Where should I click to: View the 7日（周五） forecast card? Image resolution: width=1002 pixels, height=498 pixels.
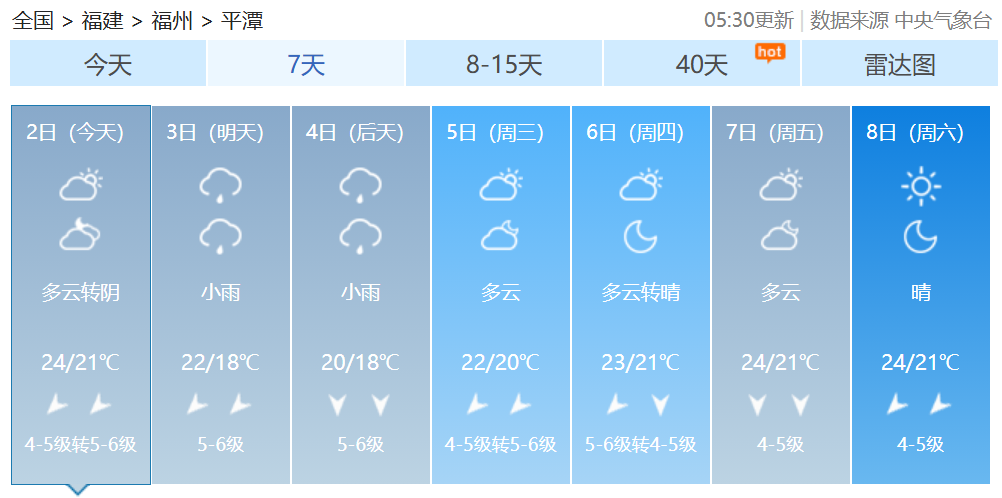tap(781, 295)
